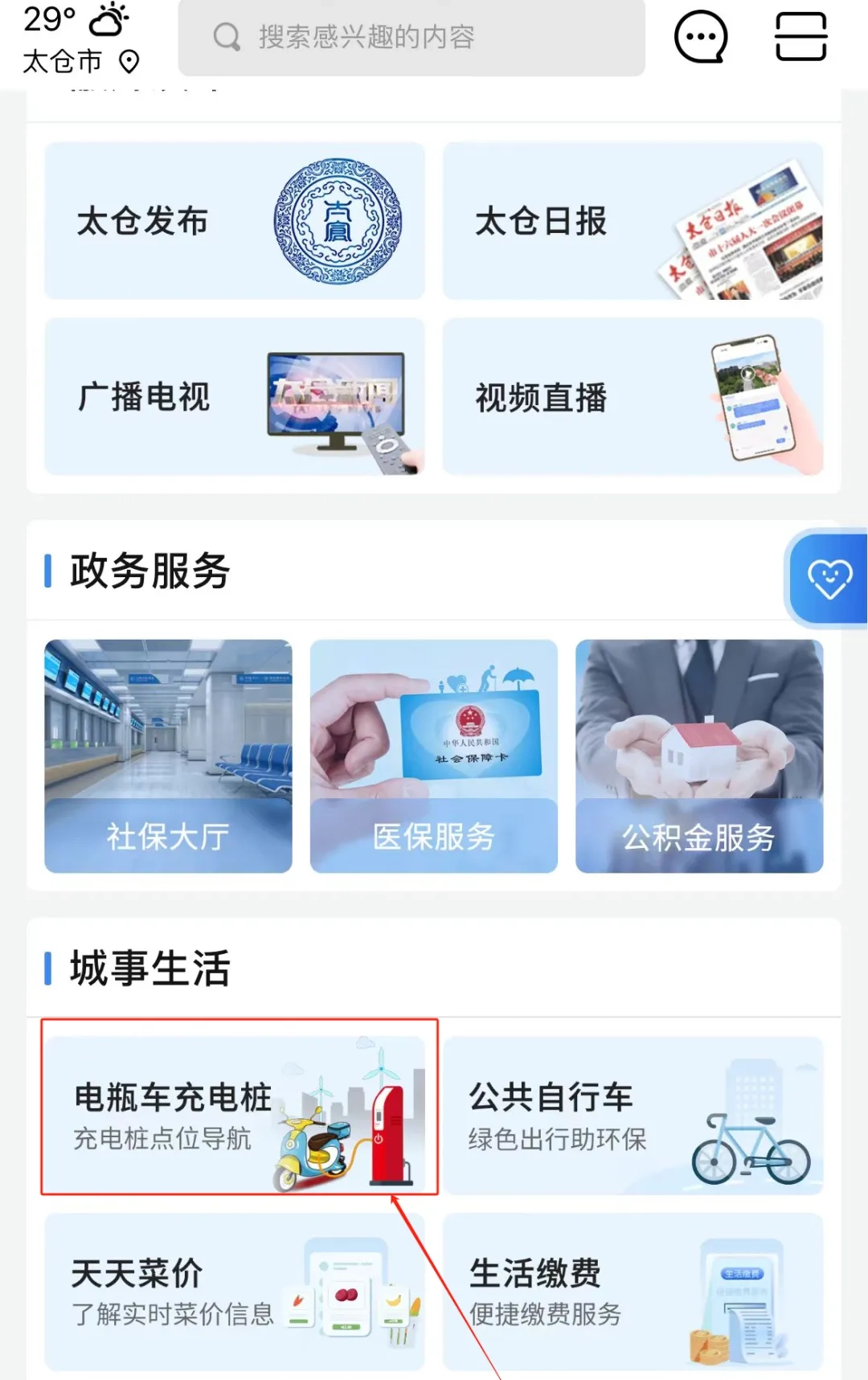Open the 太仓日报 card
This screenshot has width=868, height=1380.
633,221
